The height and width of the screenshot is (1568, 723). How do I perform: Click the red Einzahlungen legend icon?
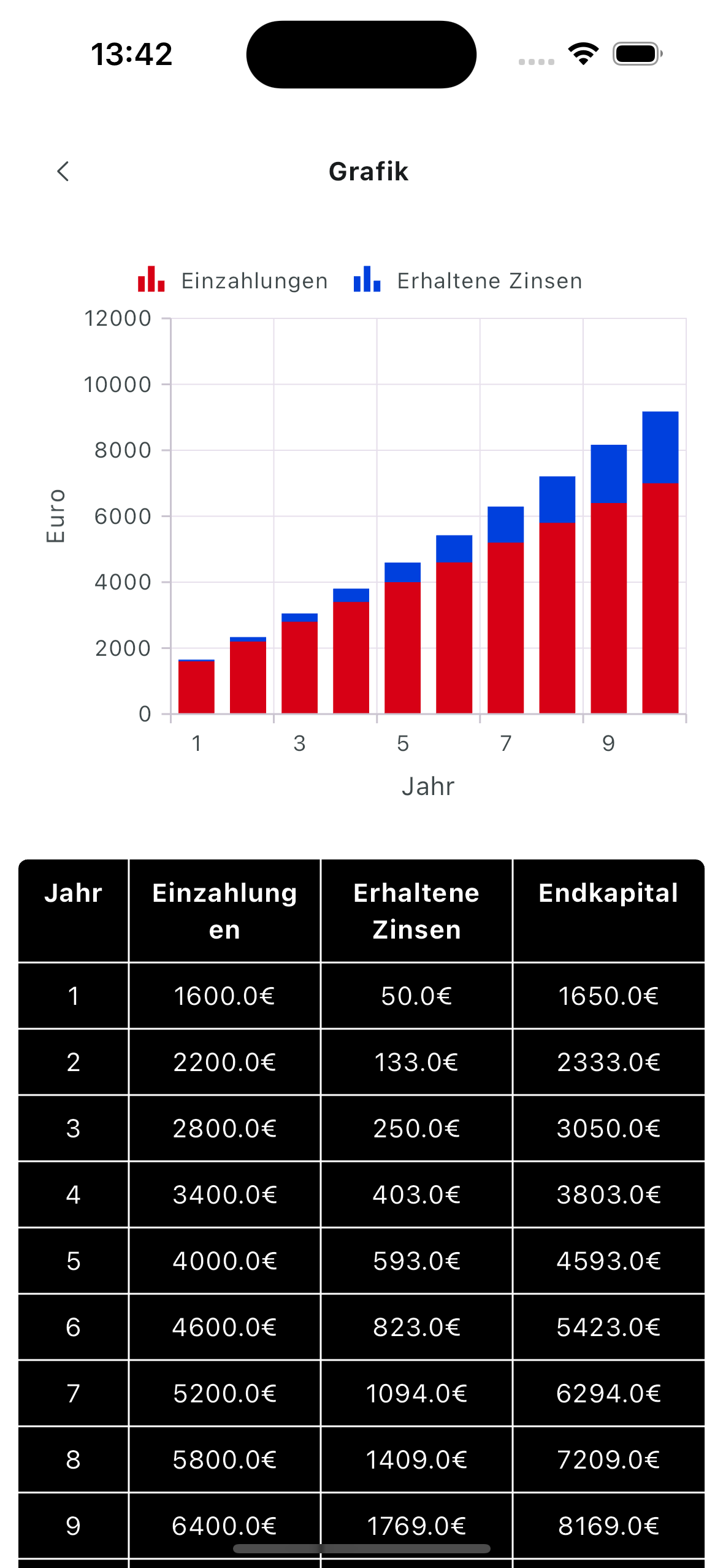[151, 280]
